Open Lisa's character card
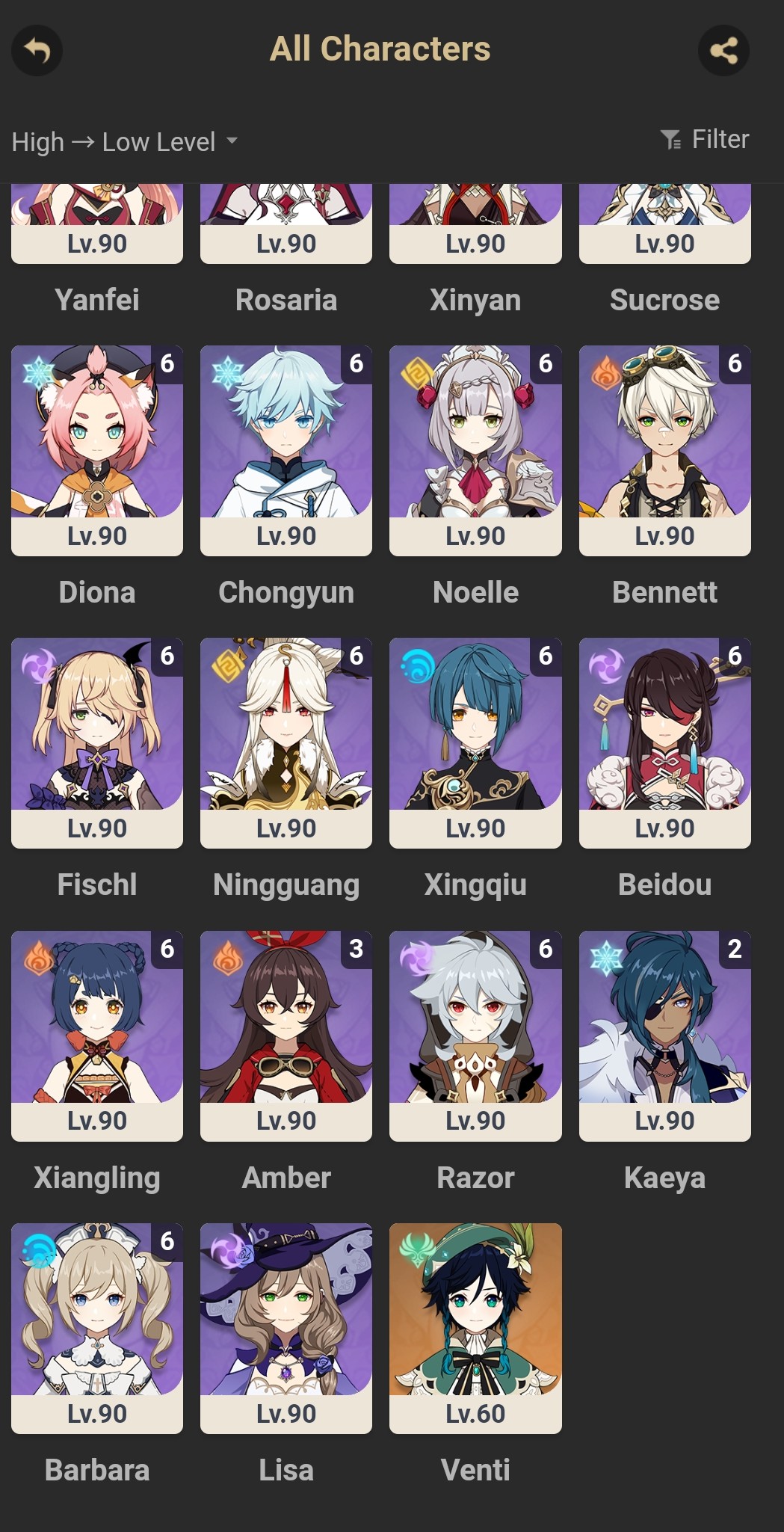 pyautogui.click(x=286, y=1328)
